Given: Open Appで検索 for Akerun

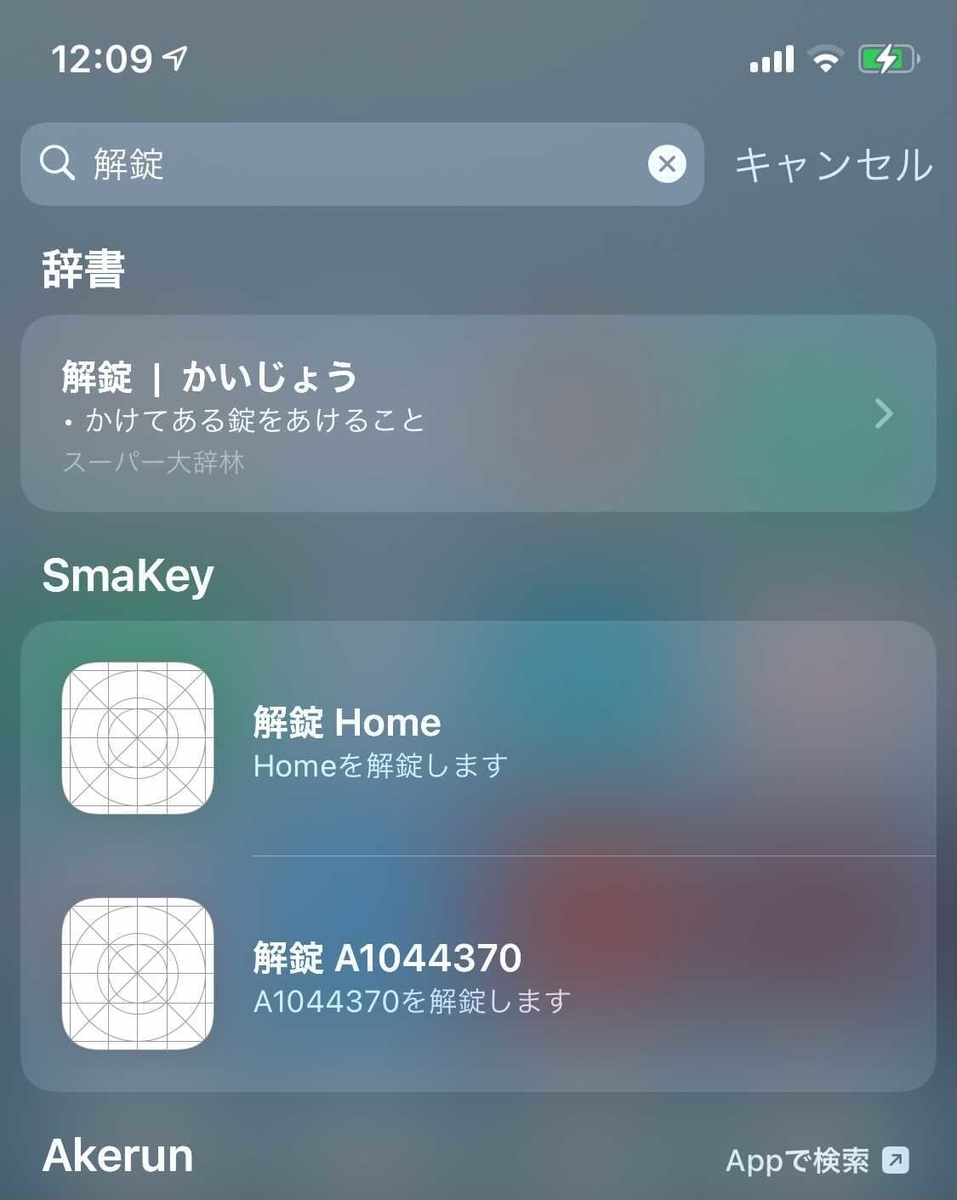Looking at the screenshot, I should click(x=817, y=1160).
